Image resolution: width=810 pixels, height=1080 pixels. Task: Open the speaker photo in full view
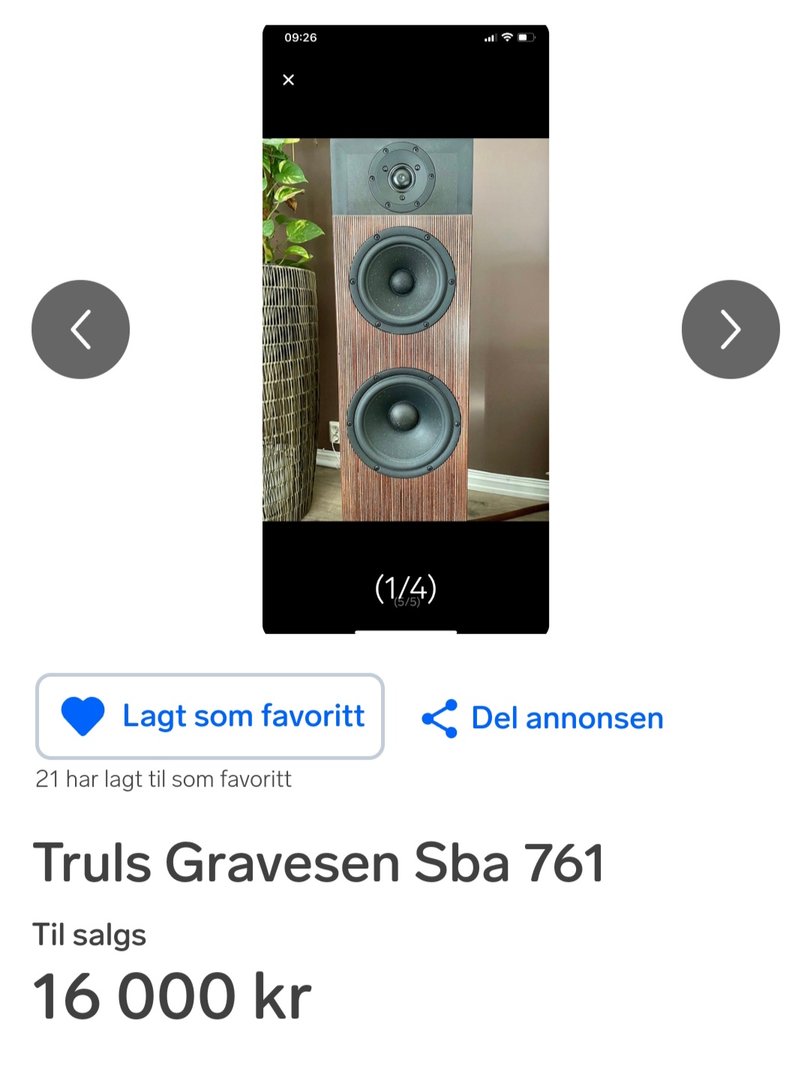pos(405,329)
